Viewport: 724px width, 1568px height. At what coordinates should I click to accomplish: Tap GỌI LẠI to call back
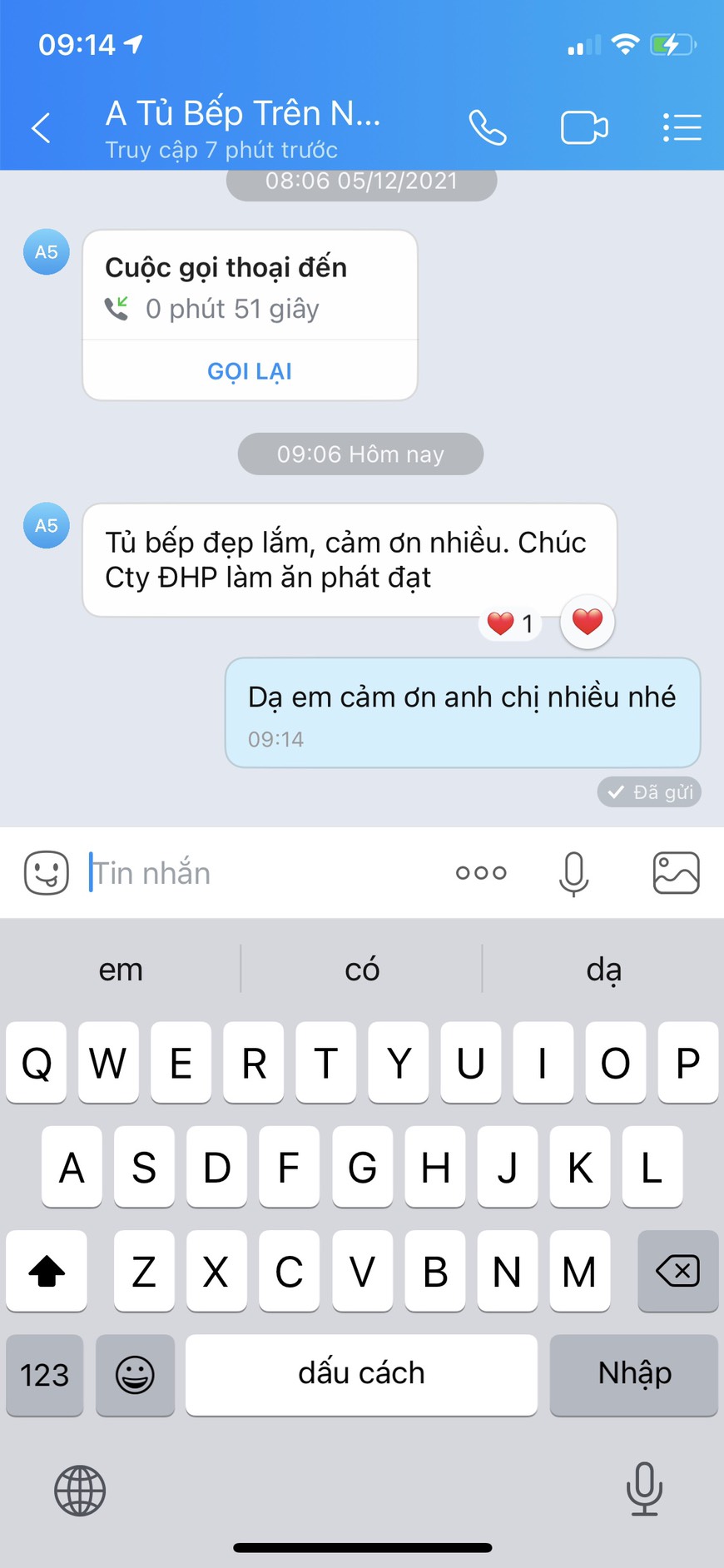coord(250,371)
